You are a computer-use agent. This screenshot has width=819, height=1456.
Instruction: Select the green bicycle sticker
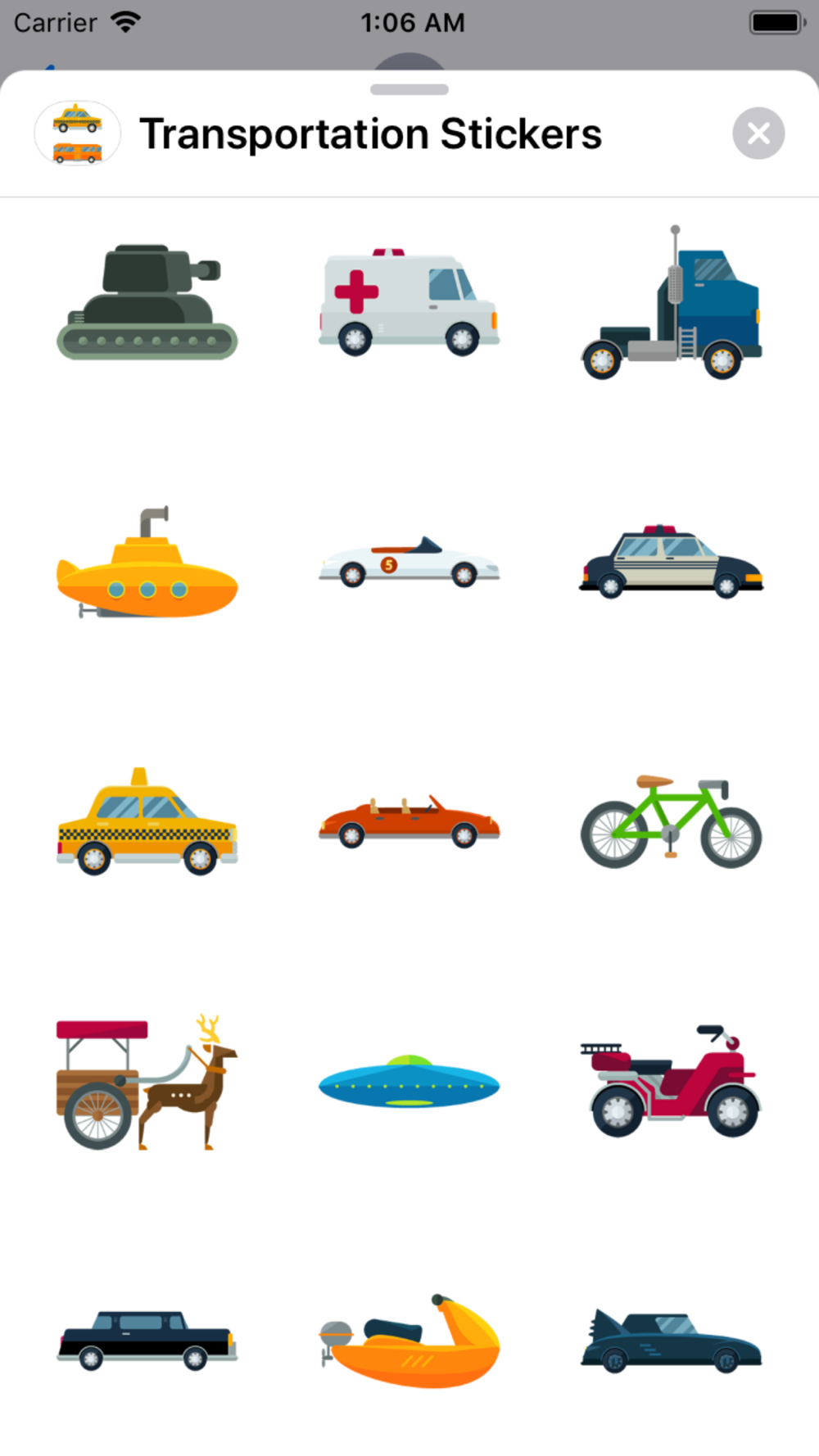(671, 822)
